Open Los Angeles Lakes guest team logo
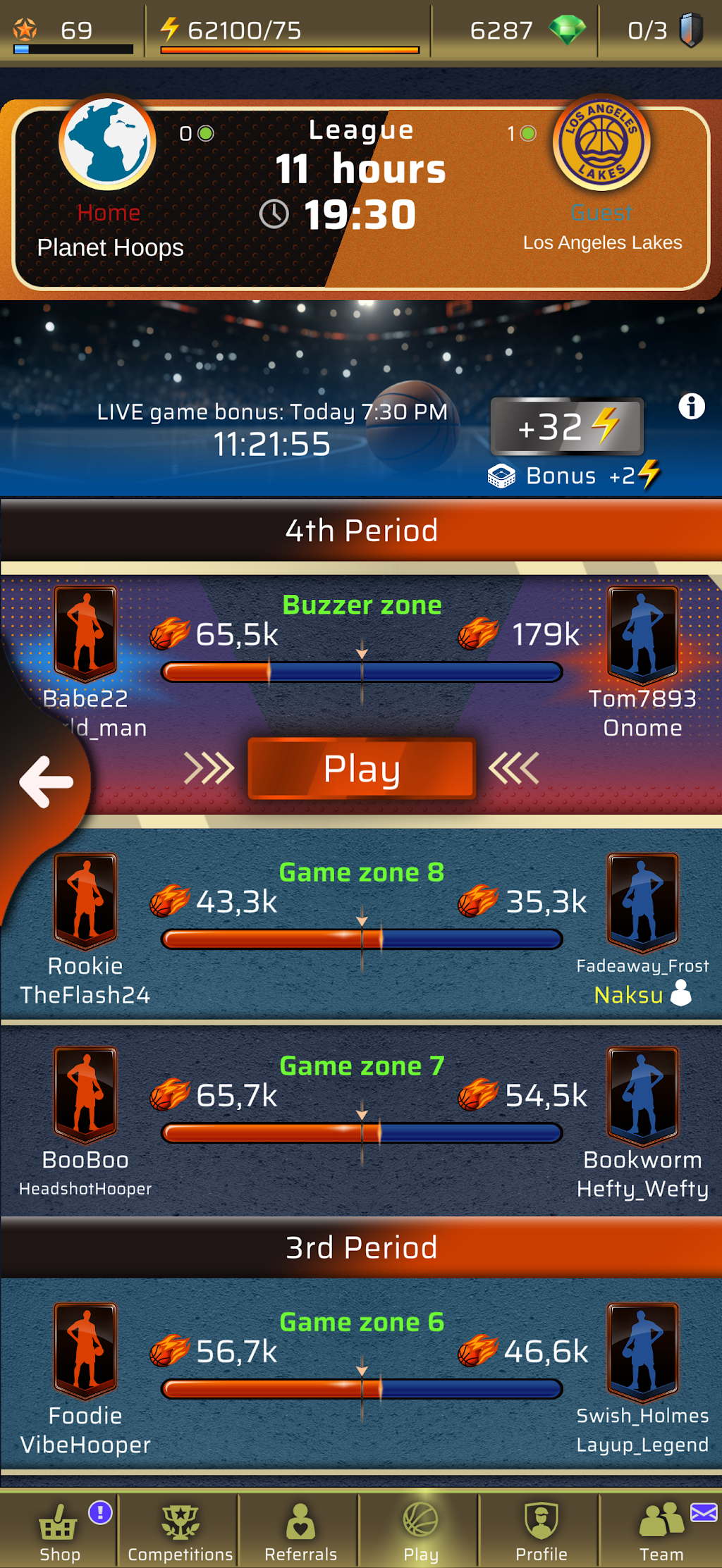 coord(601,142)
